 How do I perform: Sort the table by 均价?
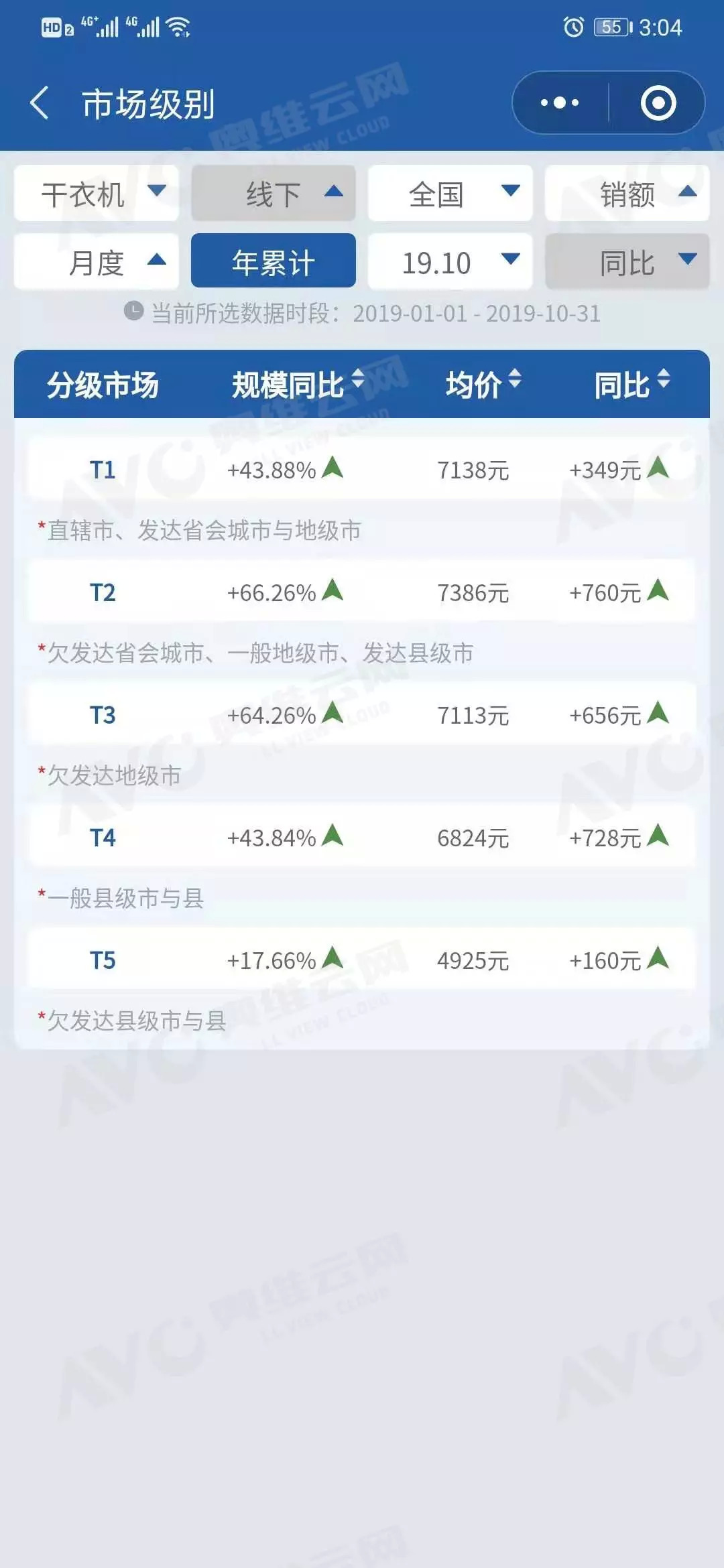coord(483,385)
